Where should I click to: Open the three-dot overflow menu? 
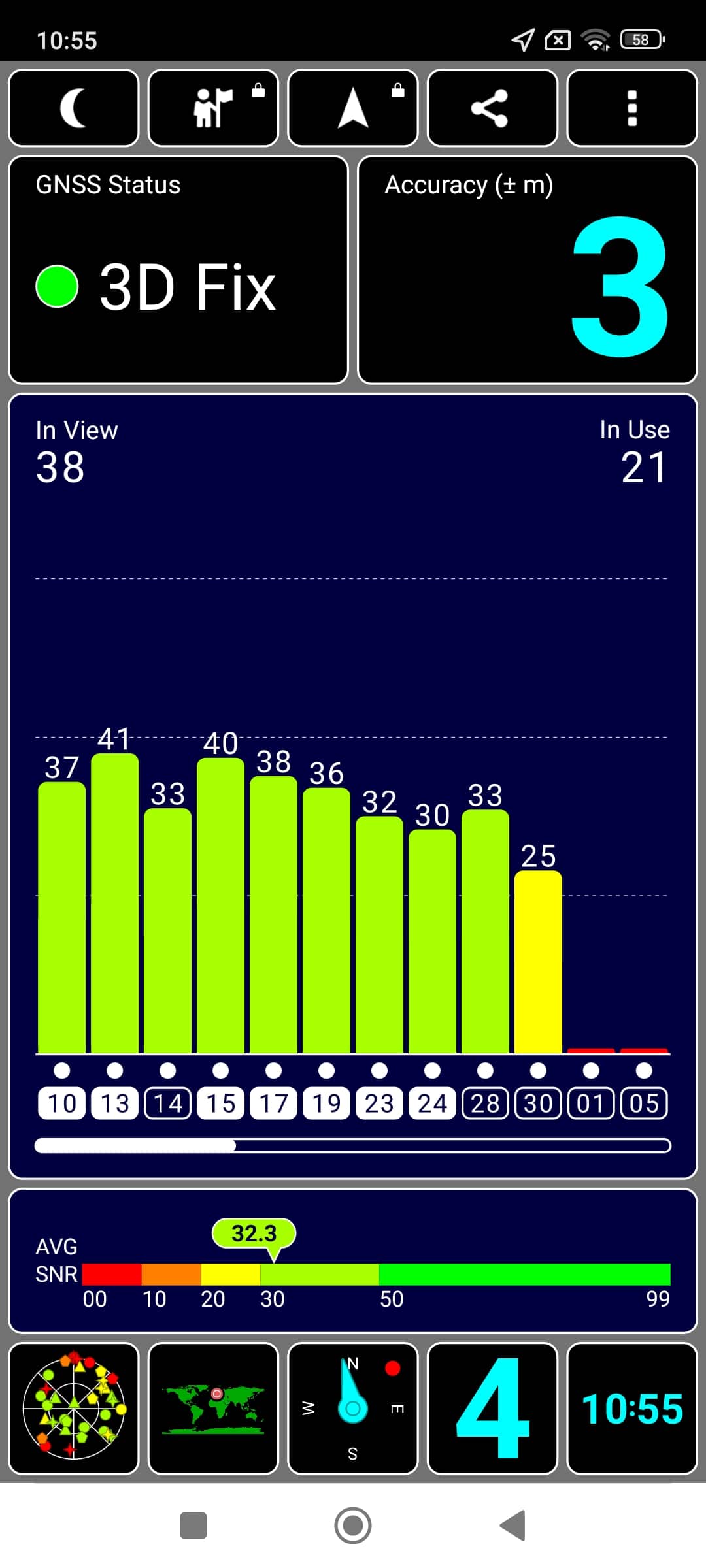point(632,108)
